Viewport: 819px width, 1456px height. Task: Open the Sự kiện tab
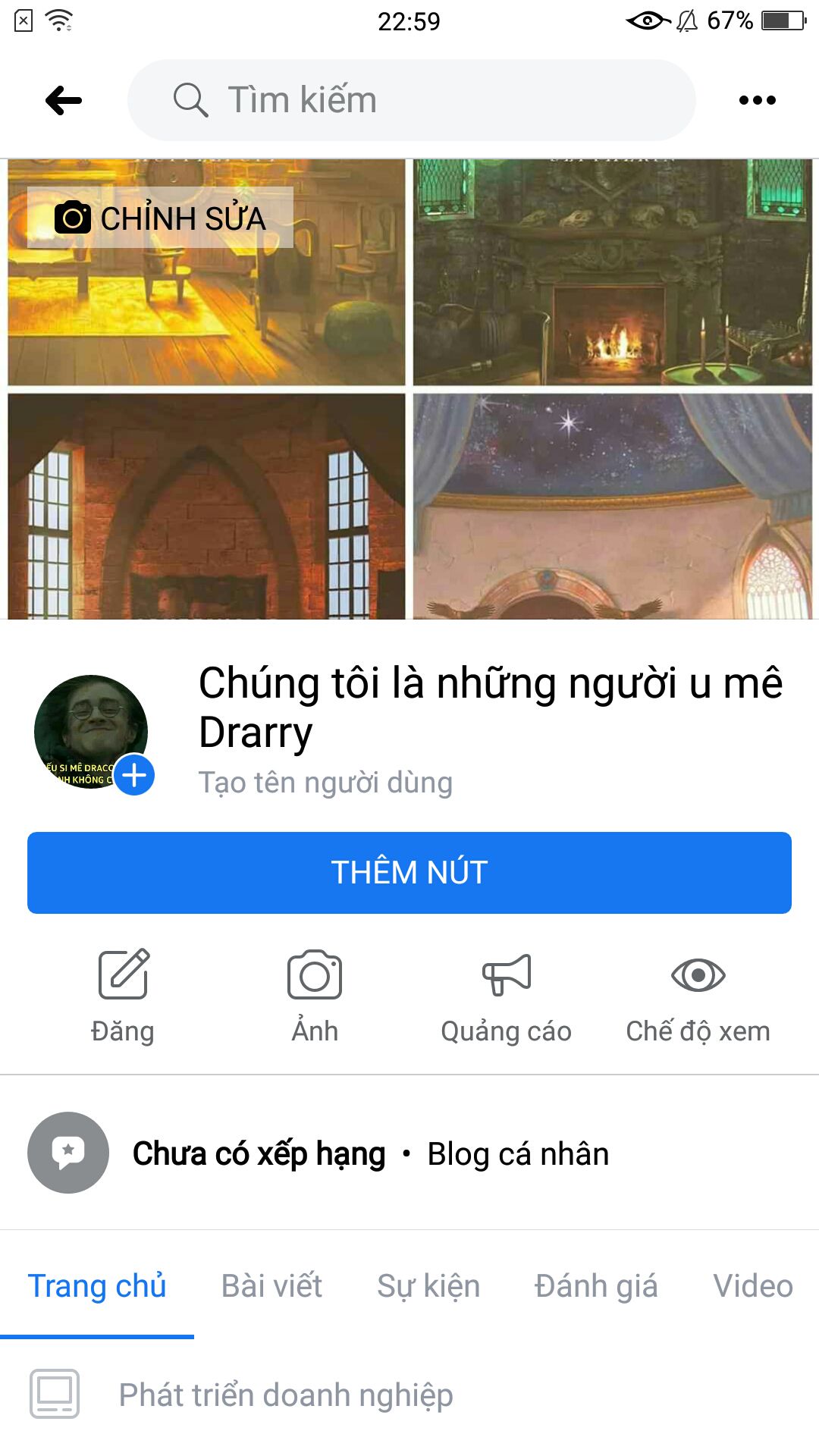pyautogui.click(x=428, y=1286)
